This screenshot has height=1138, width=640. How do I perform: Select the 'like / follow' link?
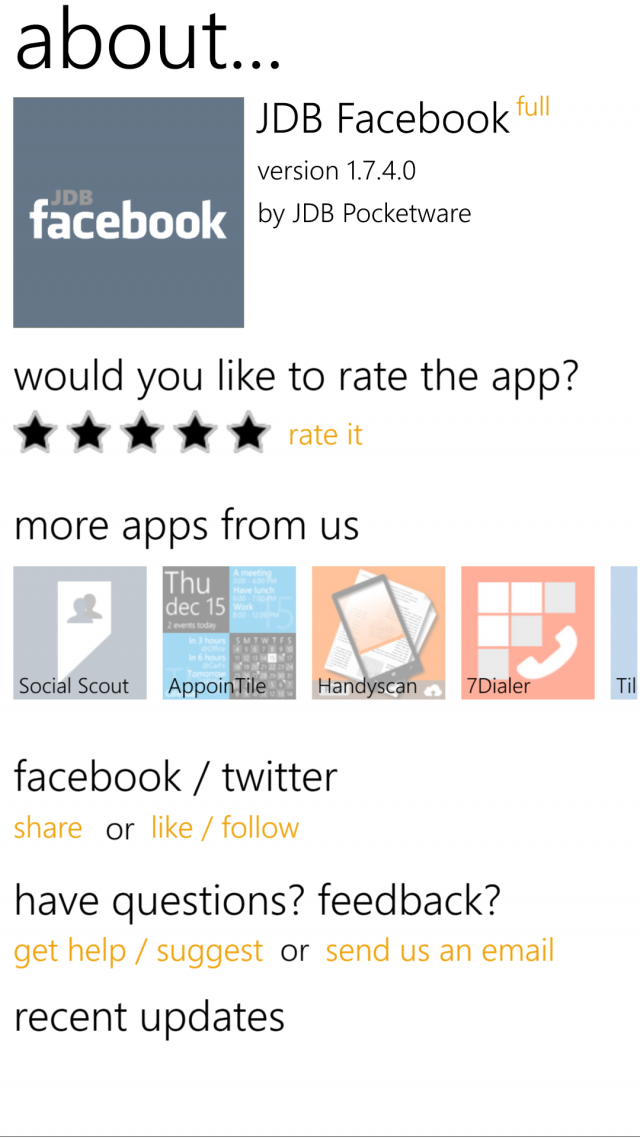tap(225, 828)
